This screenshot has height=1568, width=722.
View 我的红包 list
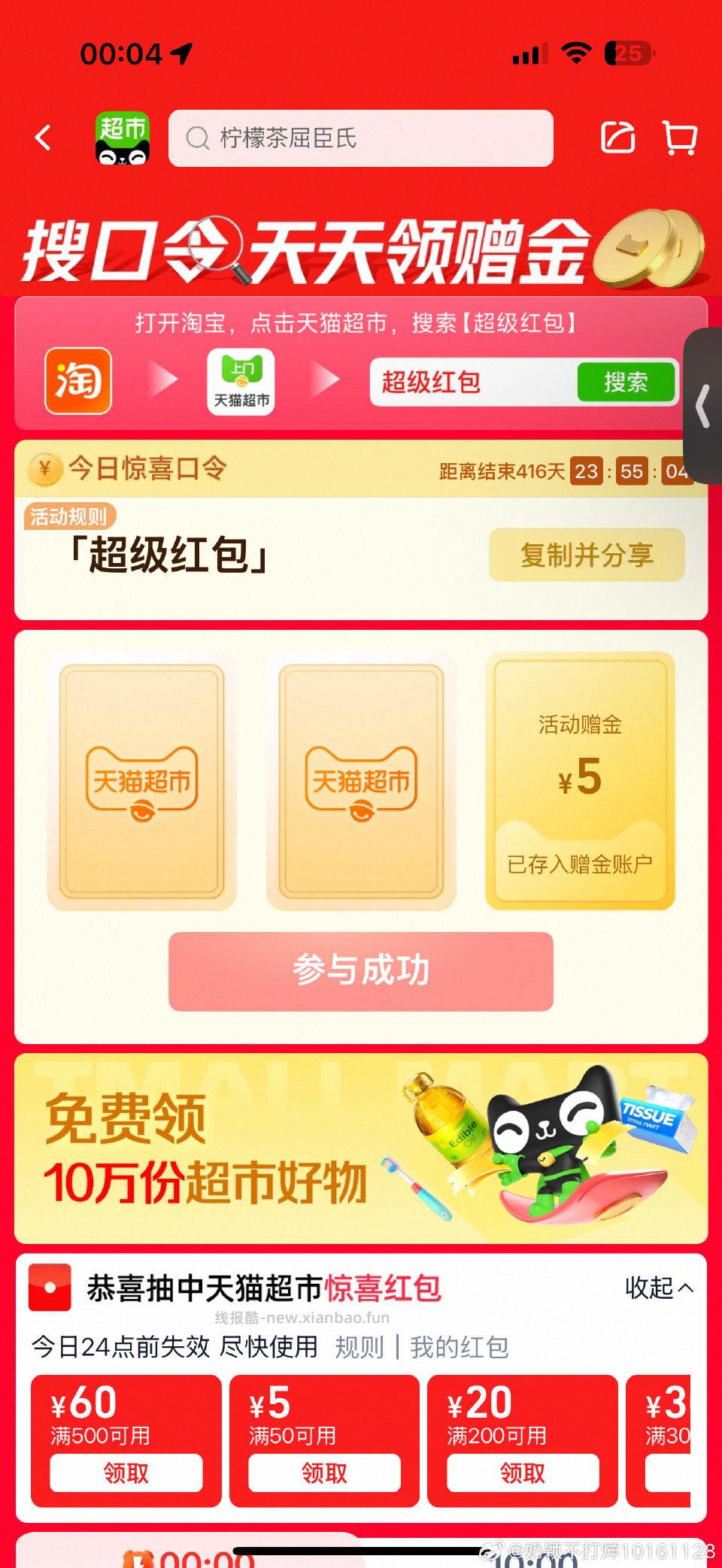459,1347
